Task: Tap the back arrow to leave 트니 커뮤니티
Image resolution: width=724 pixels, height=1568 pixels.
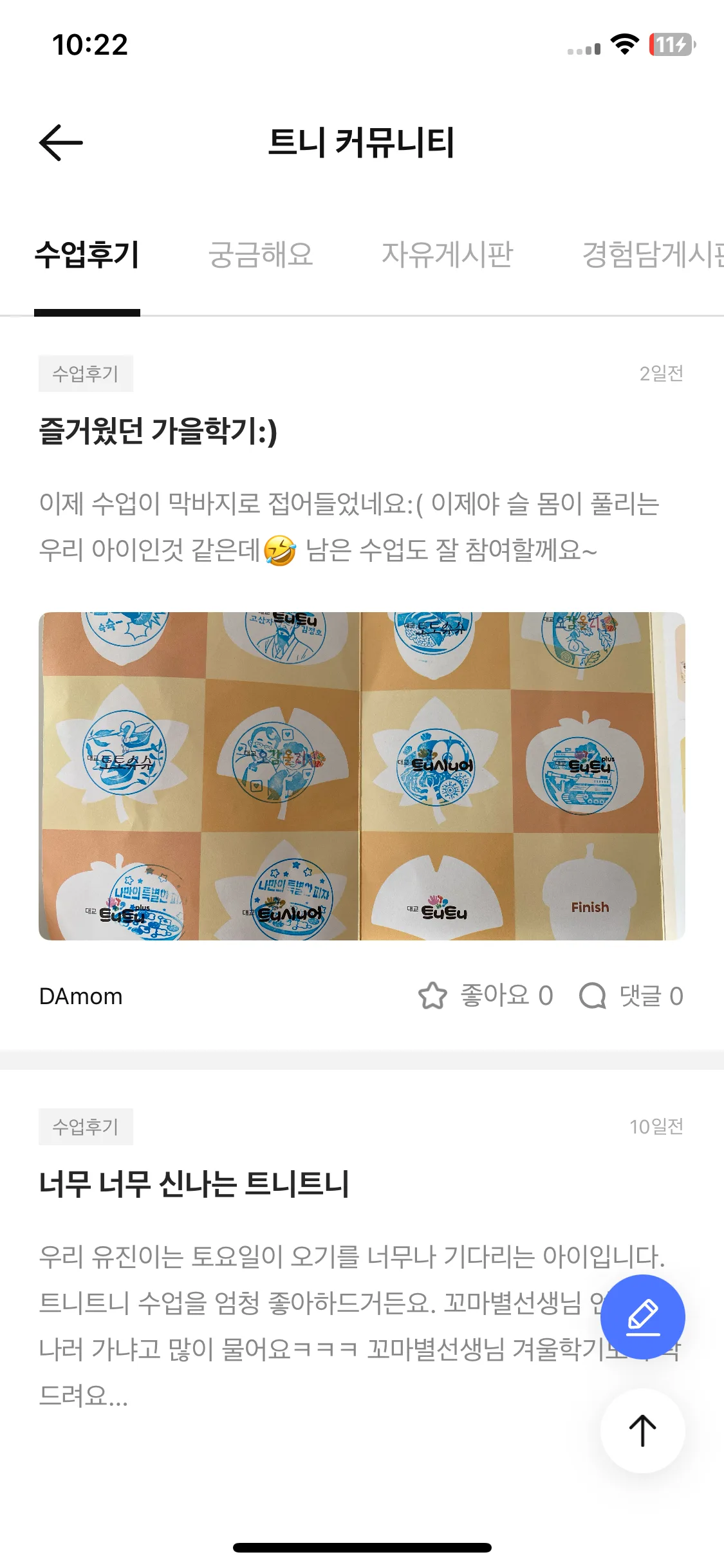Action: coord(60,143)
